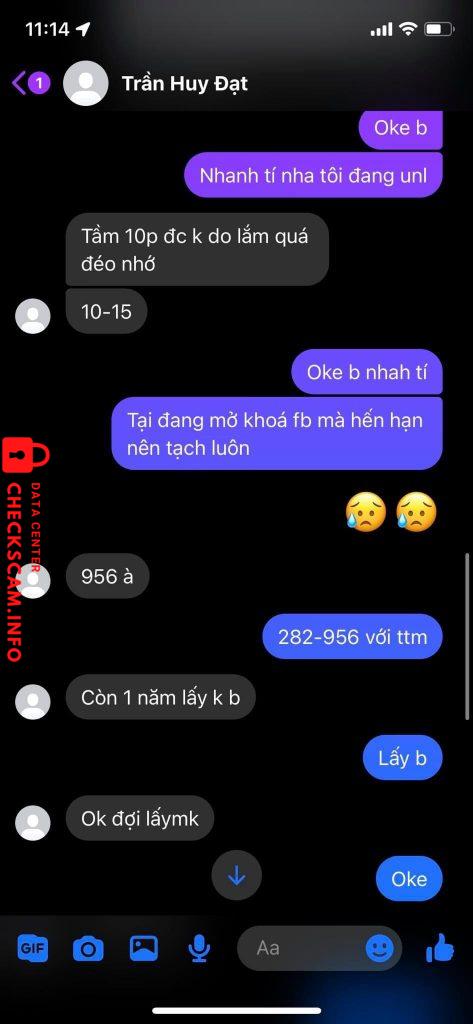The image size is (473, 1024).
Task: Jump to the latest messages with the down arrow
Action: point(236,876)
